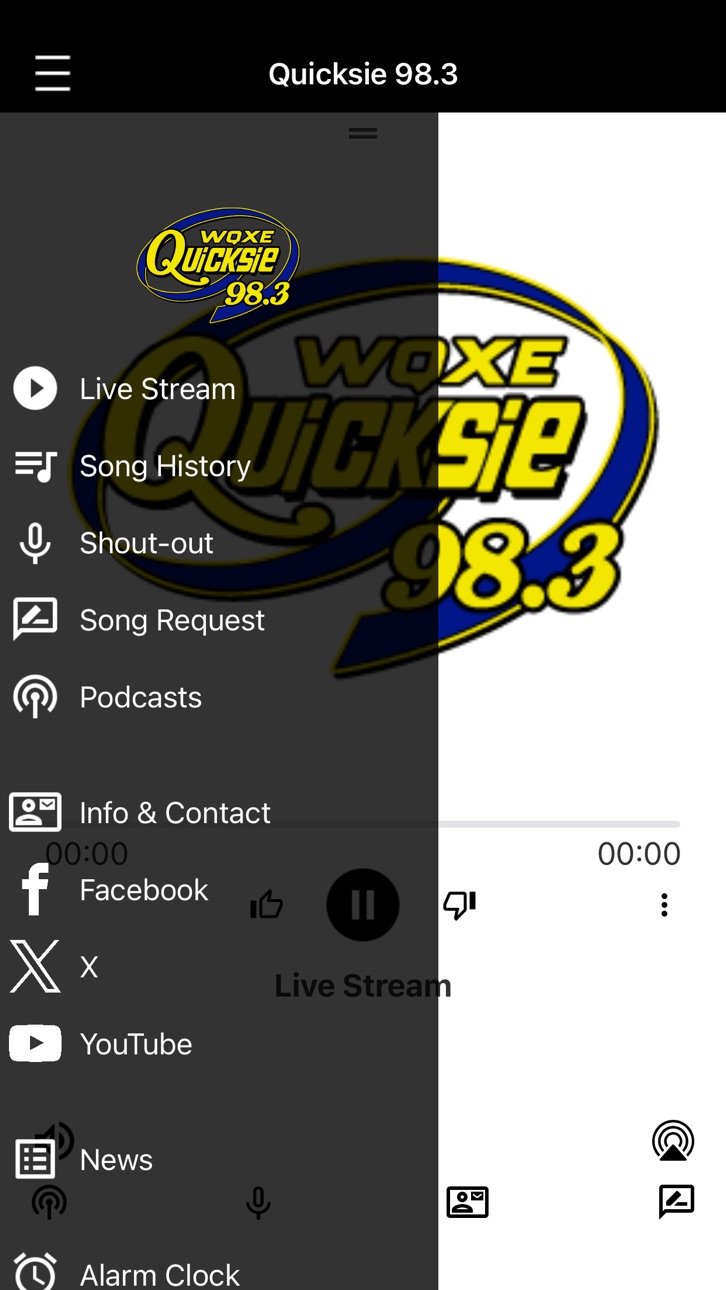This screenshot has width=726, height=1290.
Task: Tap the song request icon in bottom bar
Action: [677, 1201]
